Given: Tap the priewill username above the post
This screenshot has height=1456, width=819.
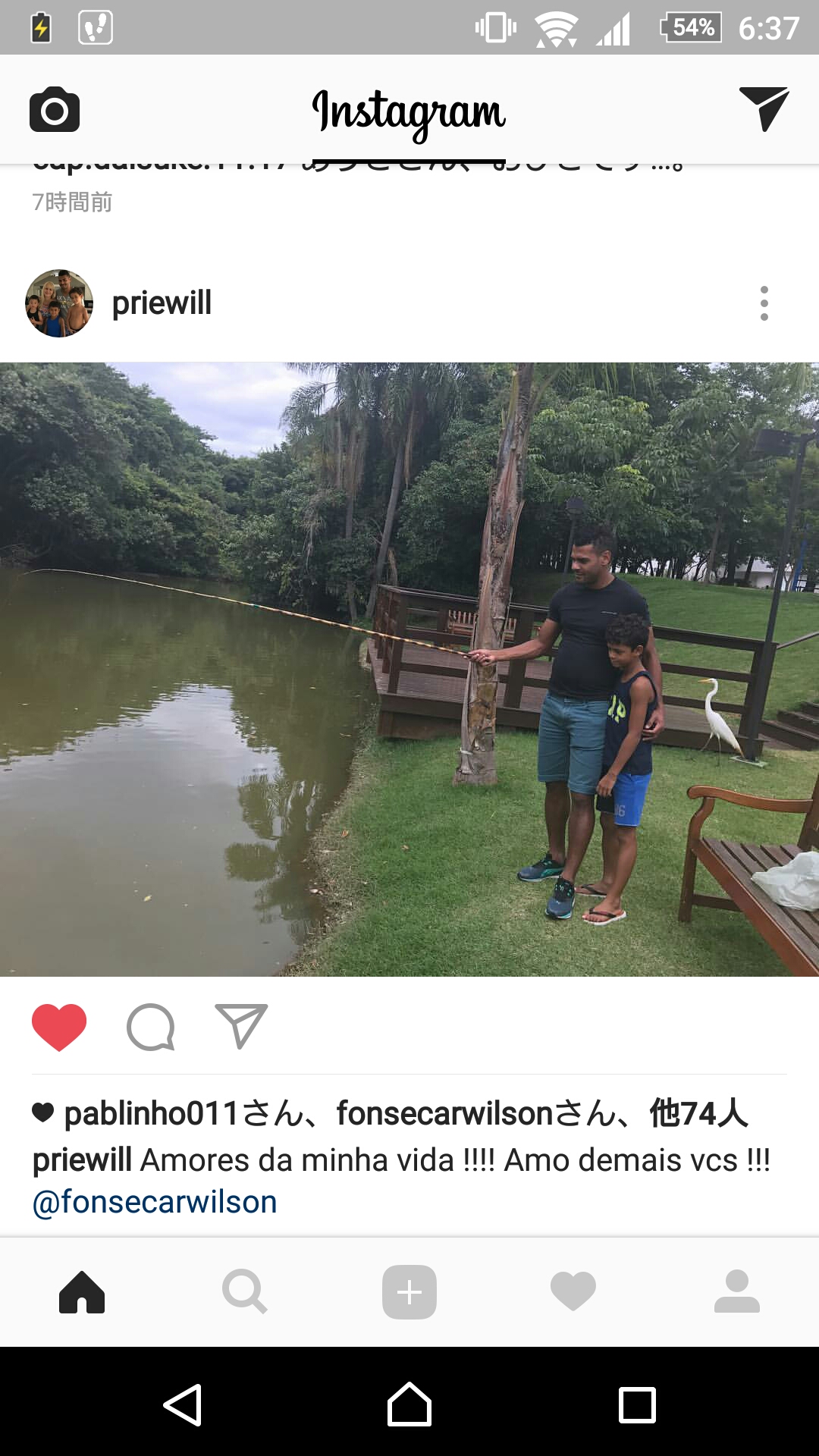Looking at the screenshot, I should (162, 303).
